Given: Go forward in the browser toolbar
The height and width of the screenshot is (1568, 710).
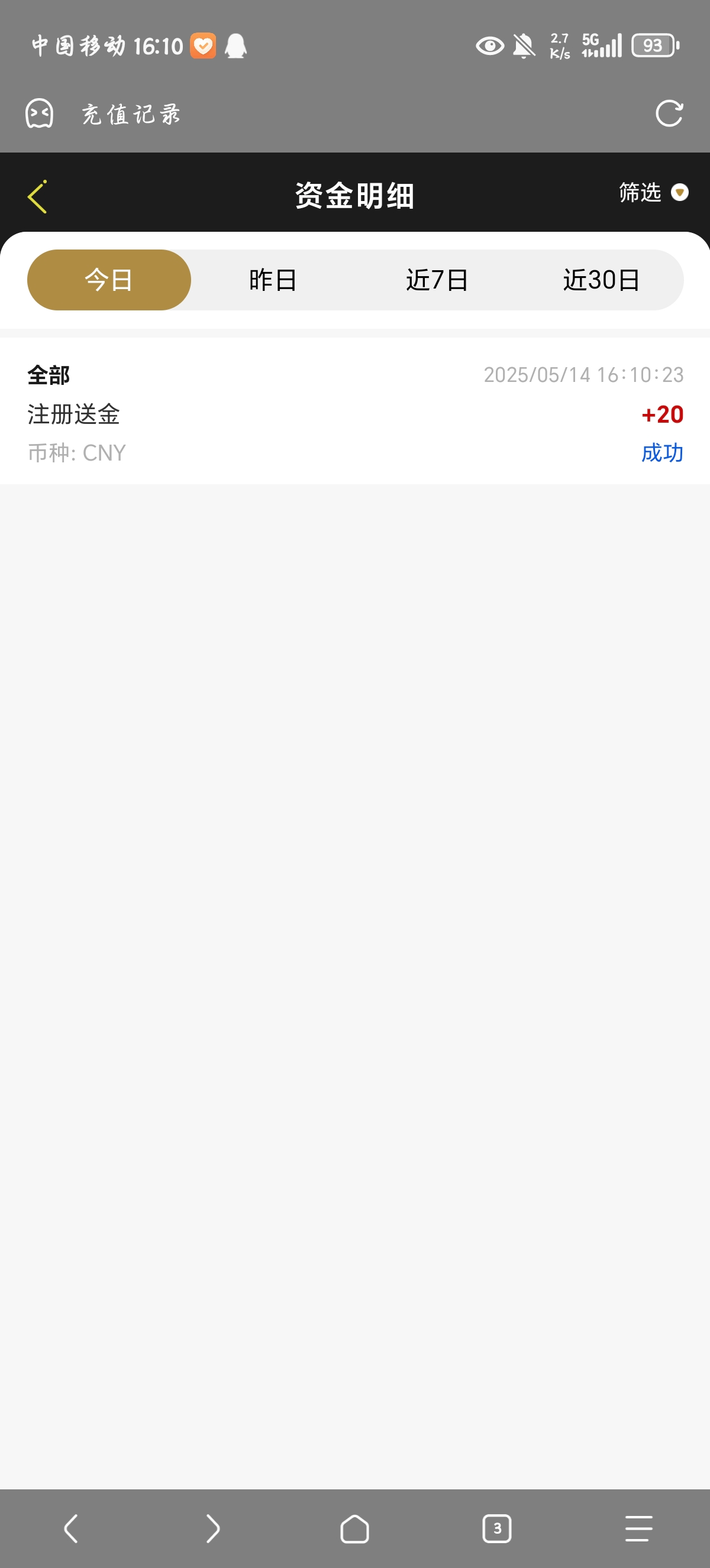Looking at the screenshot, I should pyautogui.click(x=212, y=1528).
